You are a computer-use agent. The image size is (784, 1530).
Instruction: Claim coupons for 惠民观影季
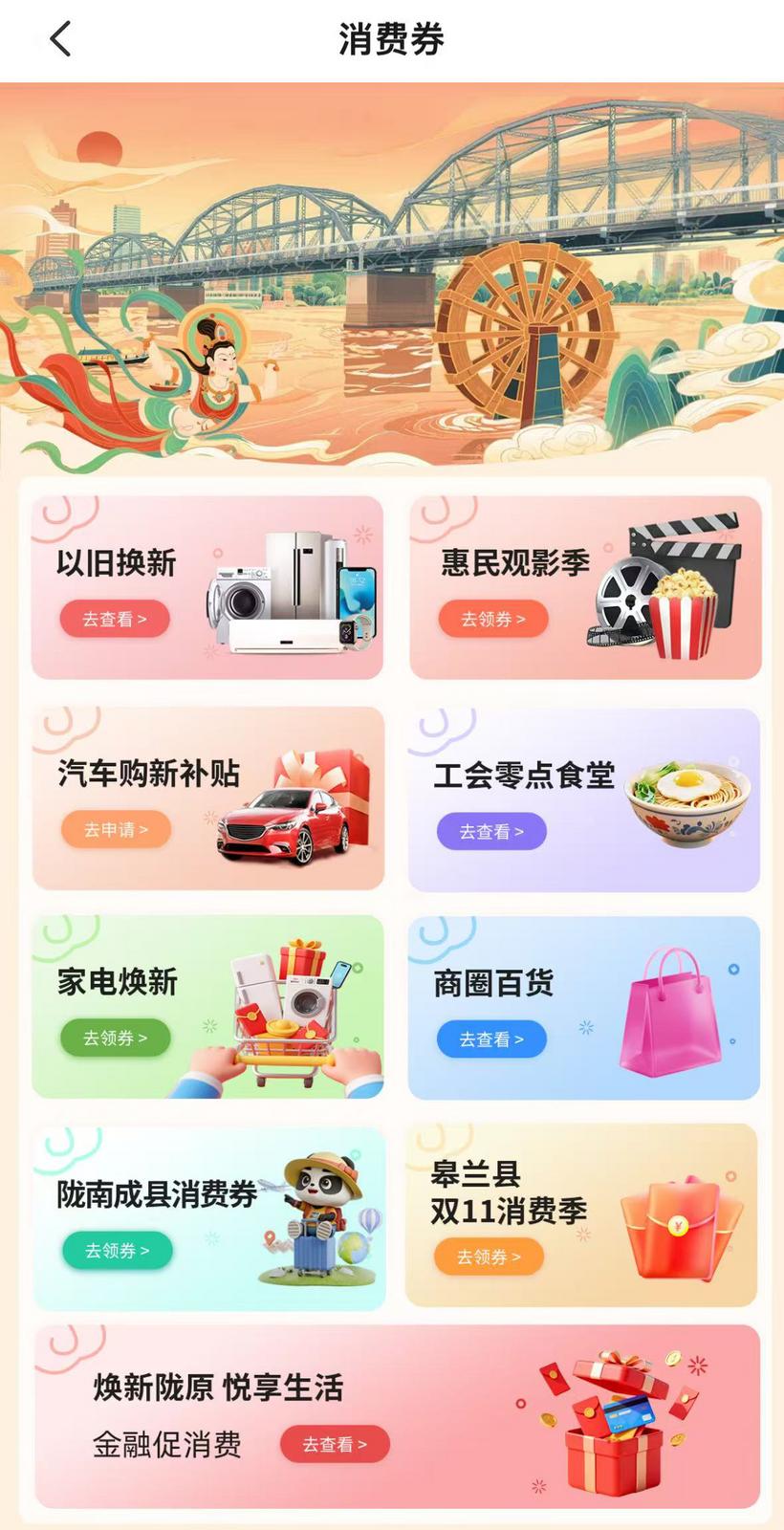pos(493,620)
